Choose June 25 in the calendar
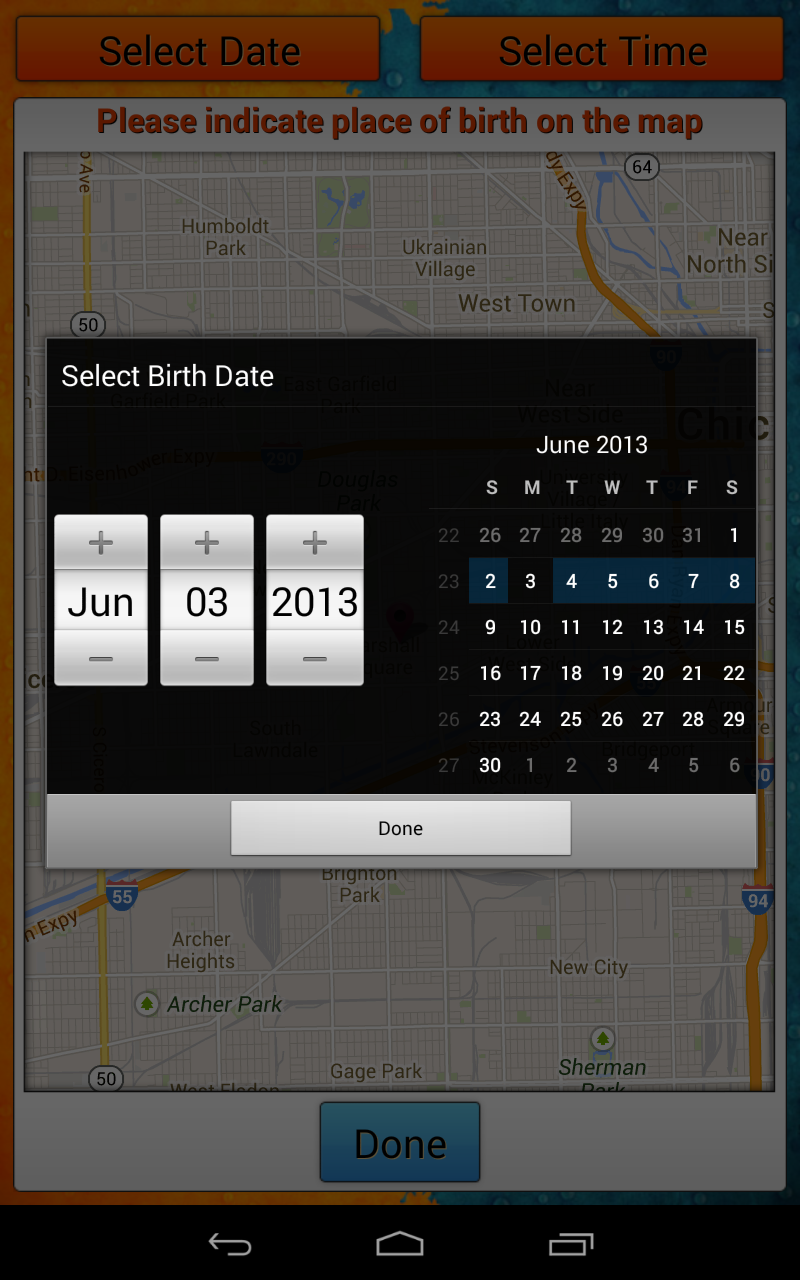The width and height of the screenshot is (800, 1280). pos(571,719)
